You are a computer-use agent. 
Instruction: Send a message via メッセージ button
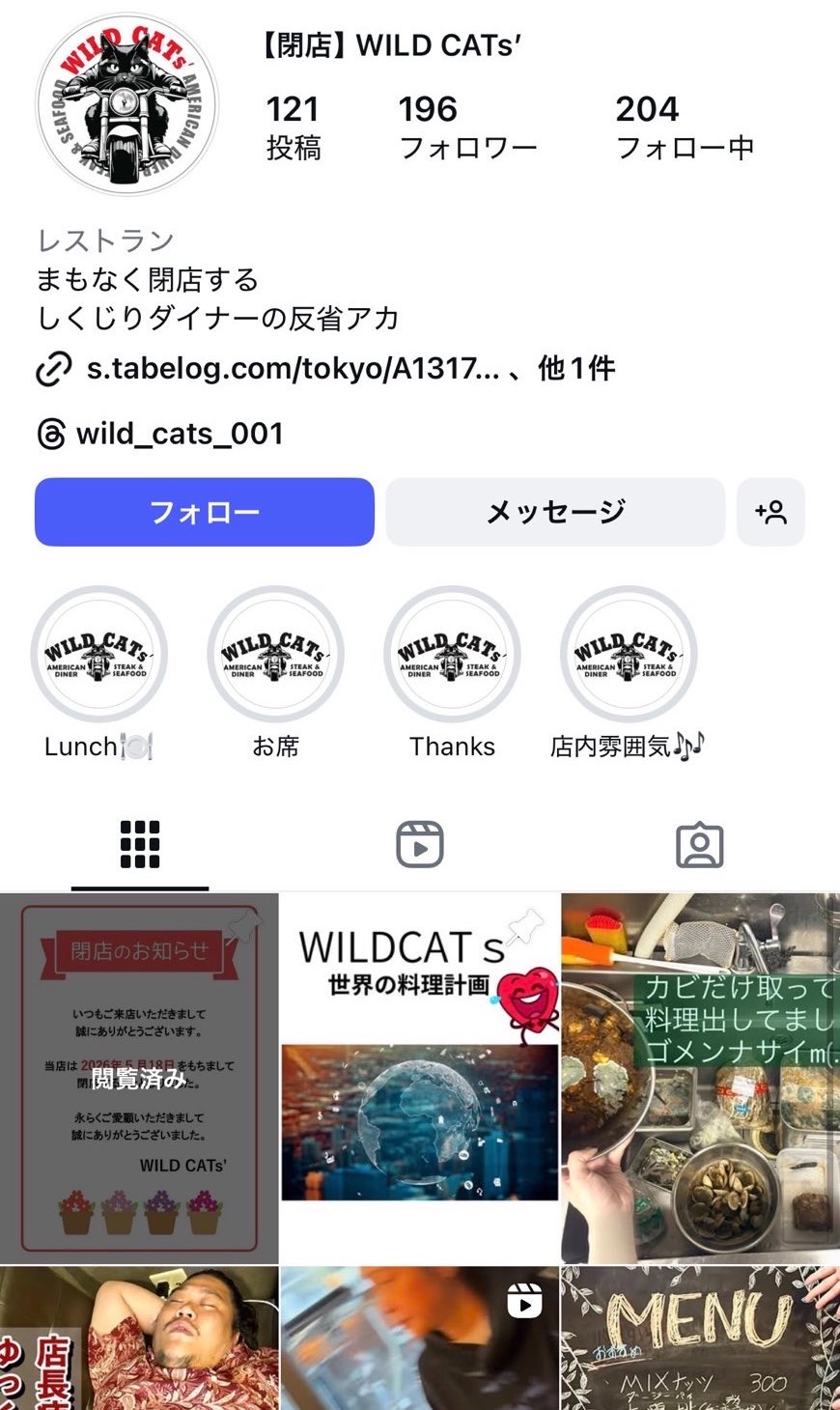pyautogui.click(x=555, y=512)
